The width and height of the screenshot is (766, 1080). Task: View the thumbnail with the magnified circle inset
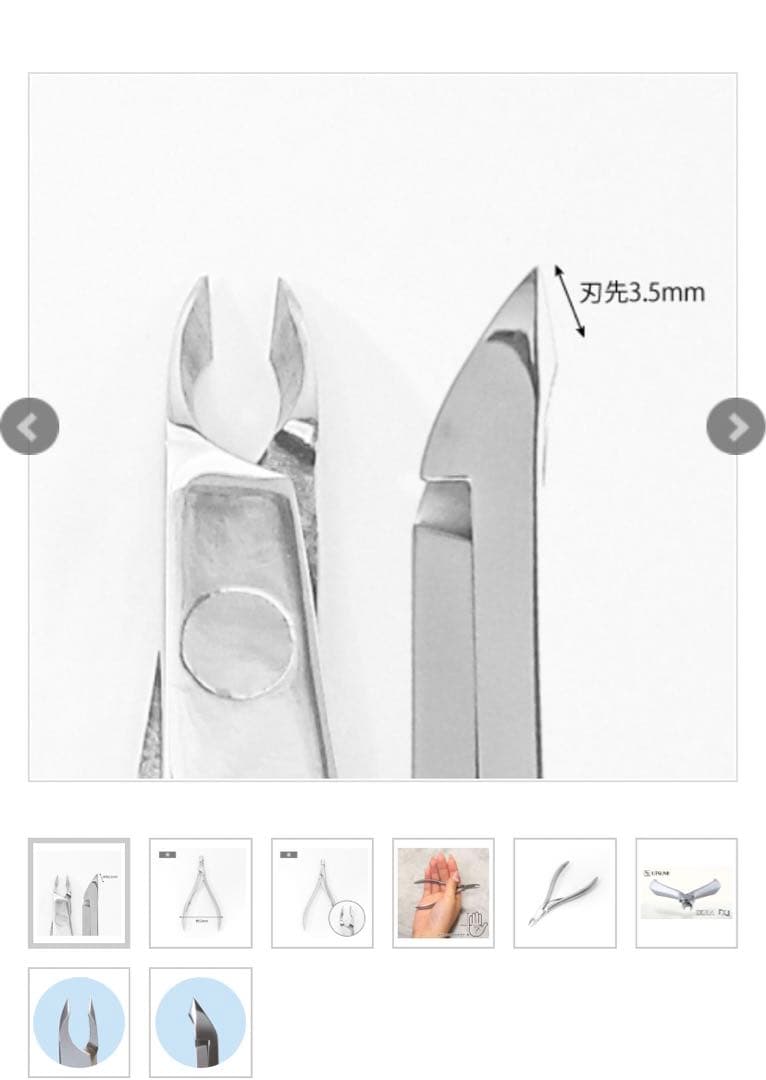(322, 892)
